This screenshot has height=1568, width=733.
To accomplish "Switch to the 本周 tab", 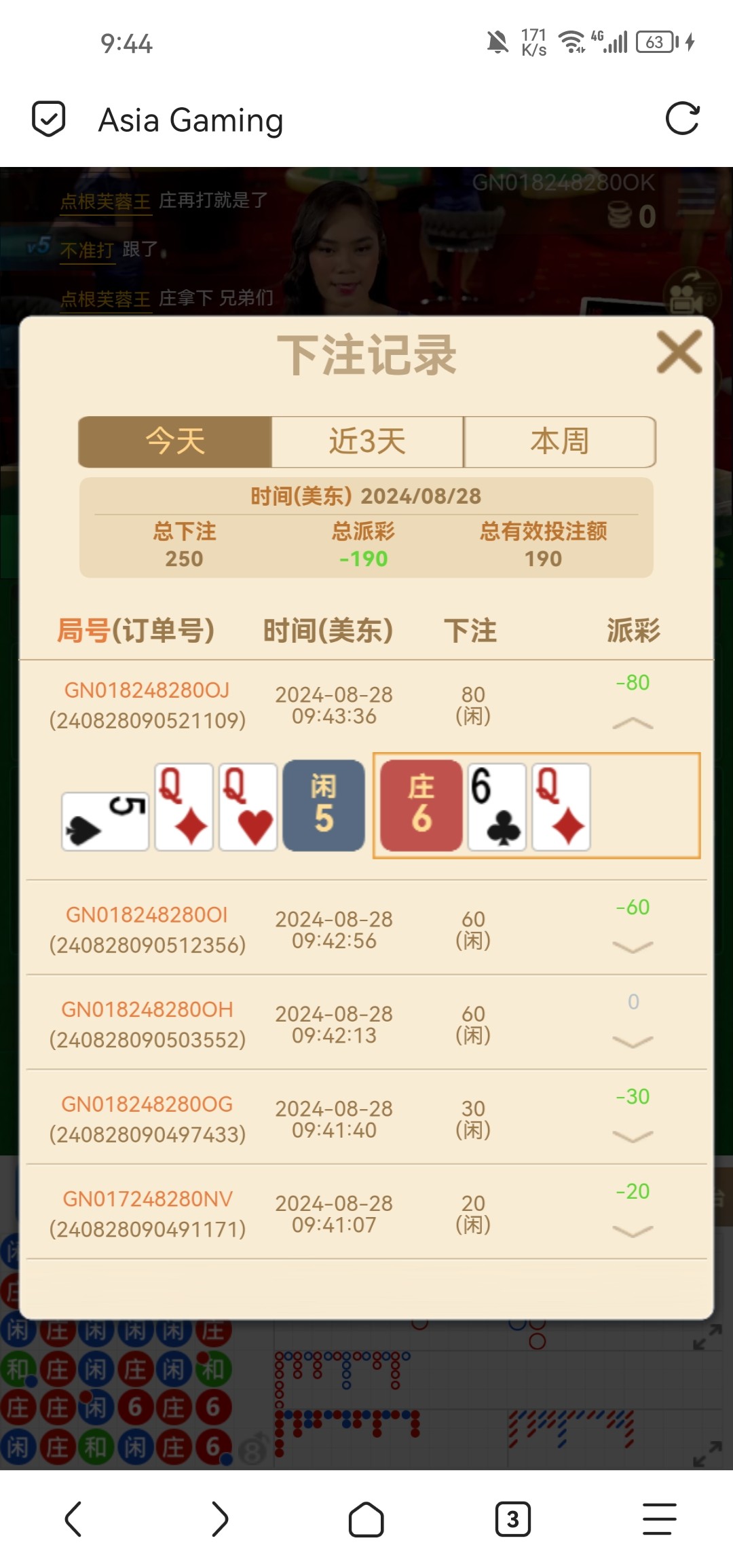I will (559, 442).
